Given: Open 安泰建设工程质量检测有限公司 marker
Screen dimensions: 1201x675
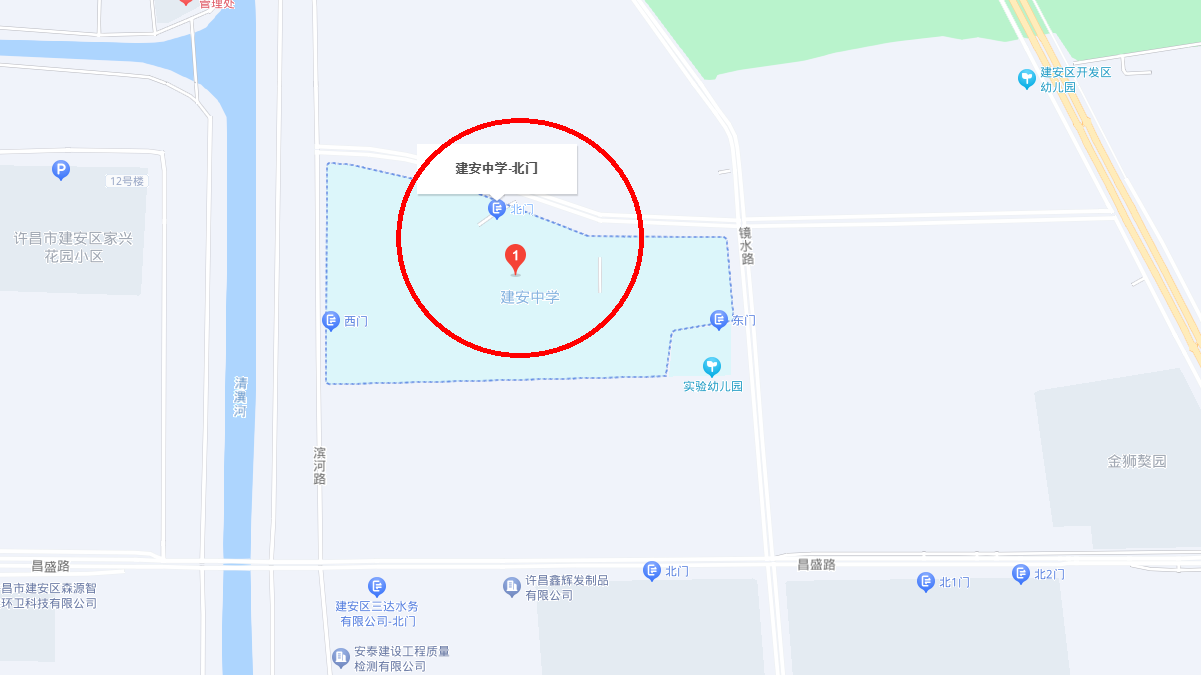Looking at the screenshot, I should (340, 657).
